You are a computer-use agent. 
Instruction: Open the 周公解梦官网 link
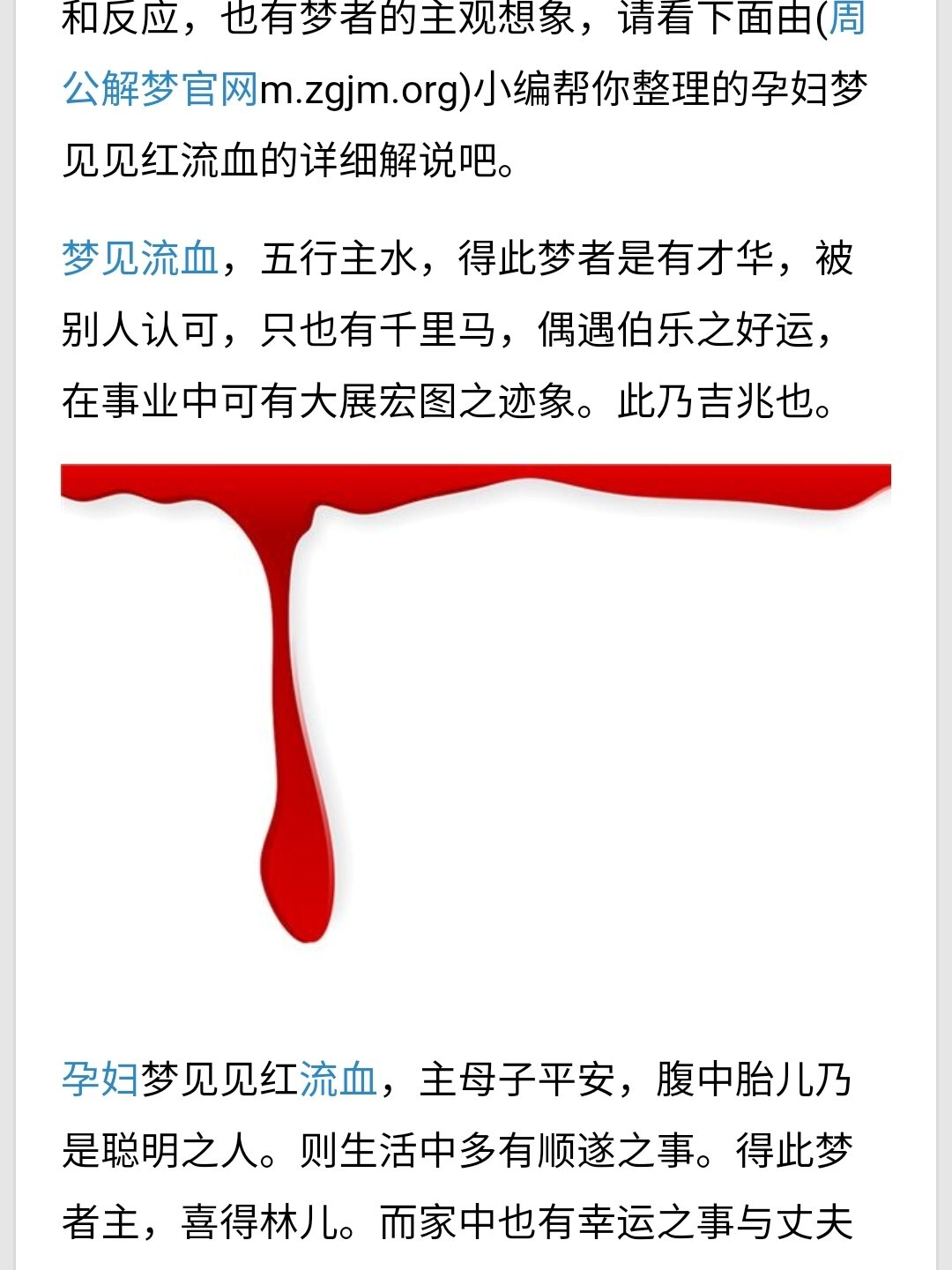tap(159, 89)
